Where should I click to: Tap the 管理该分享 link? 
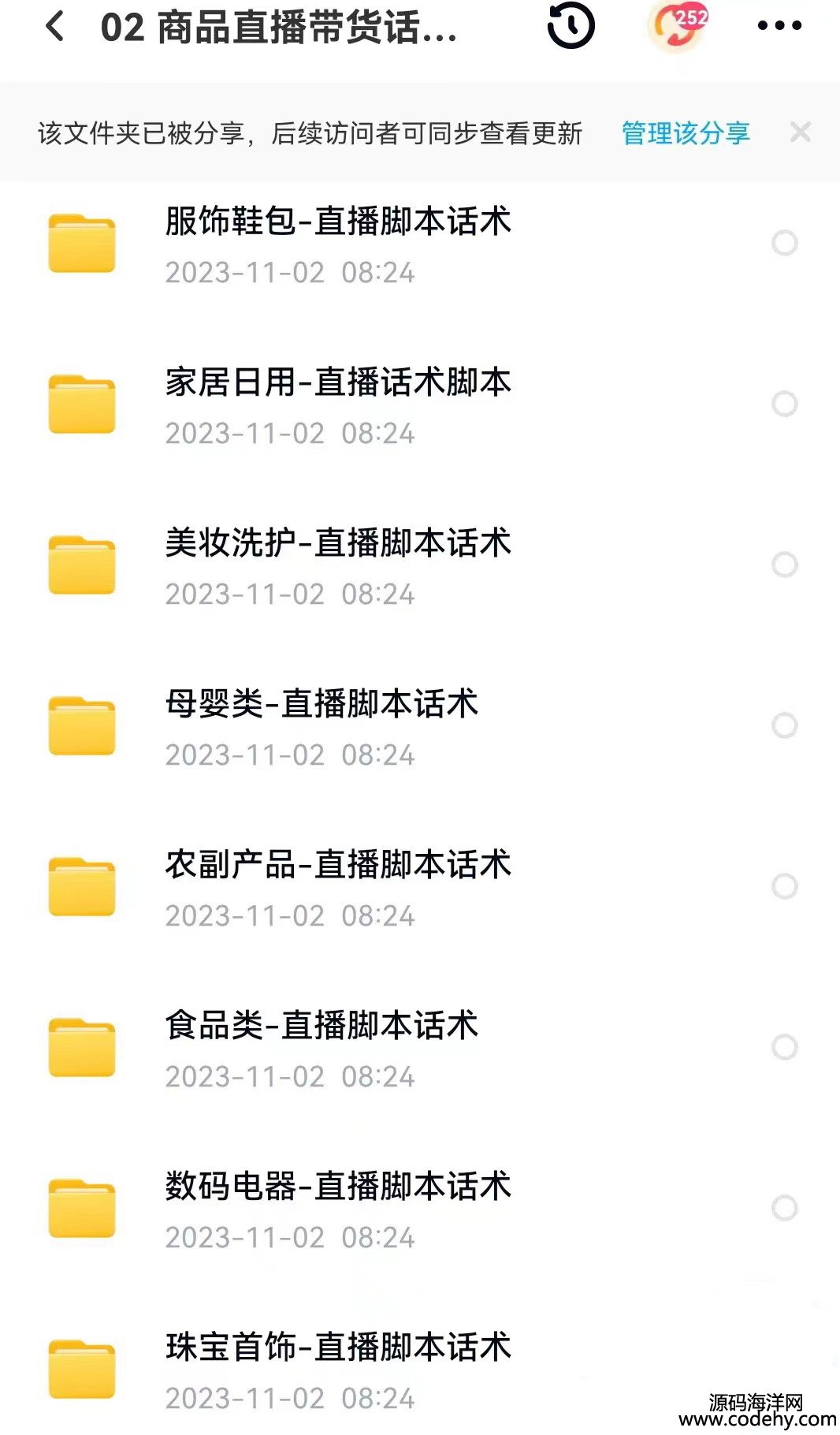pos(686,133)
